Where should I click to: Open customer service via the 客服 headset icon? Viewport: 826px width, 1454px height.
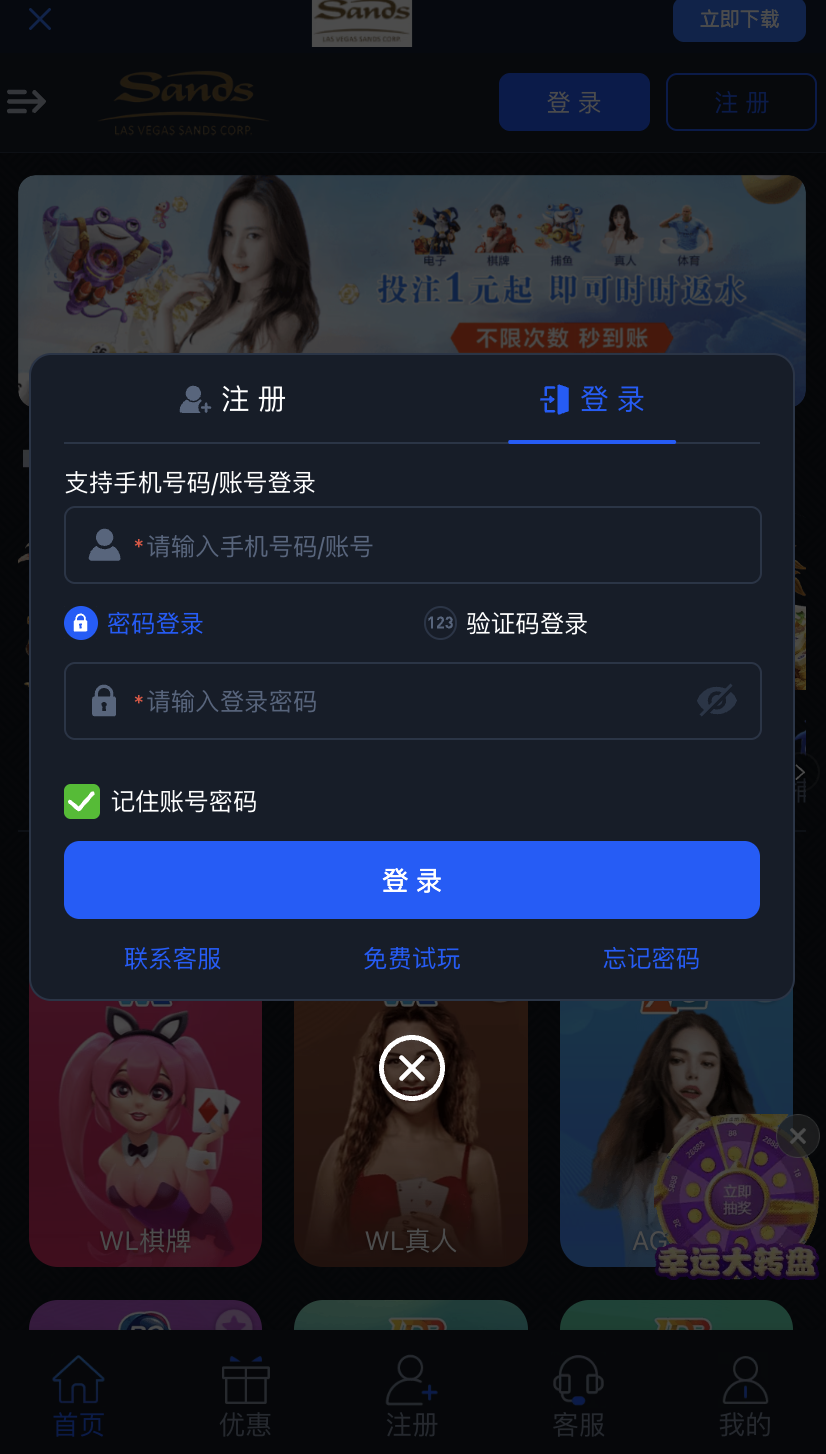(x=578, y=1395)
